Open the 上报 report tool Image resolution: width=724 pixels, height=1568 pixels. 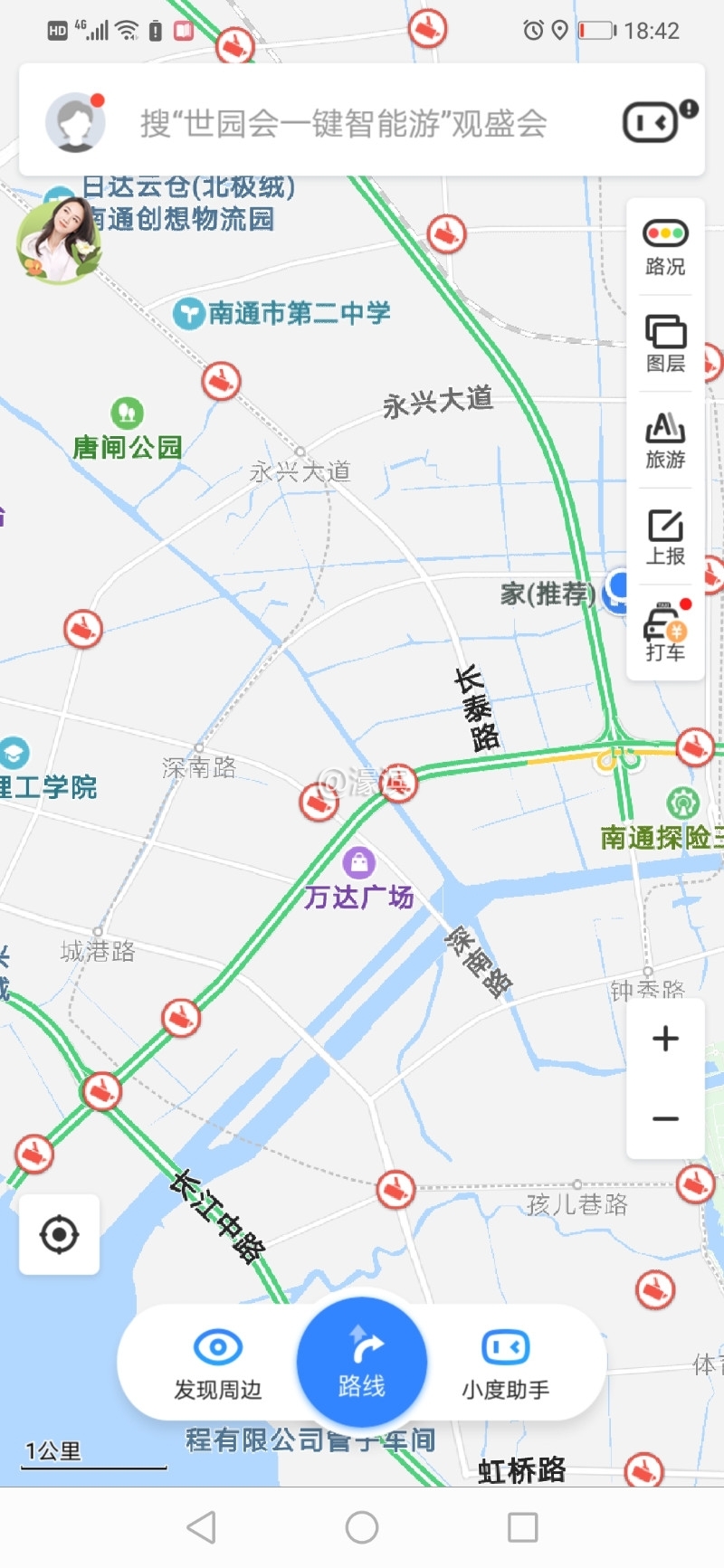[x=663, y=541]
